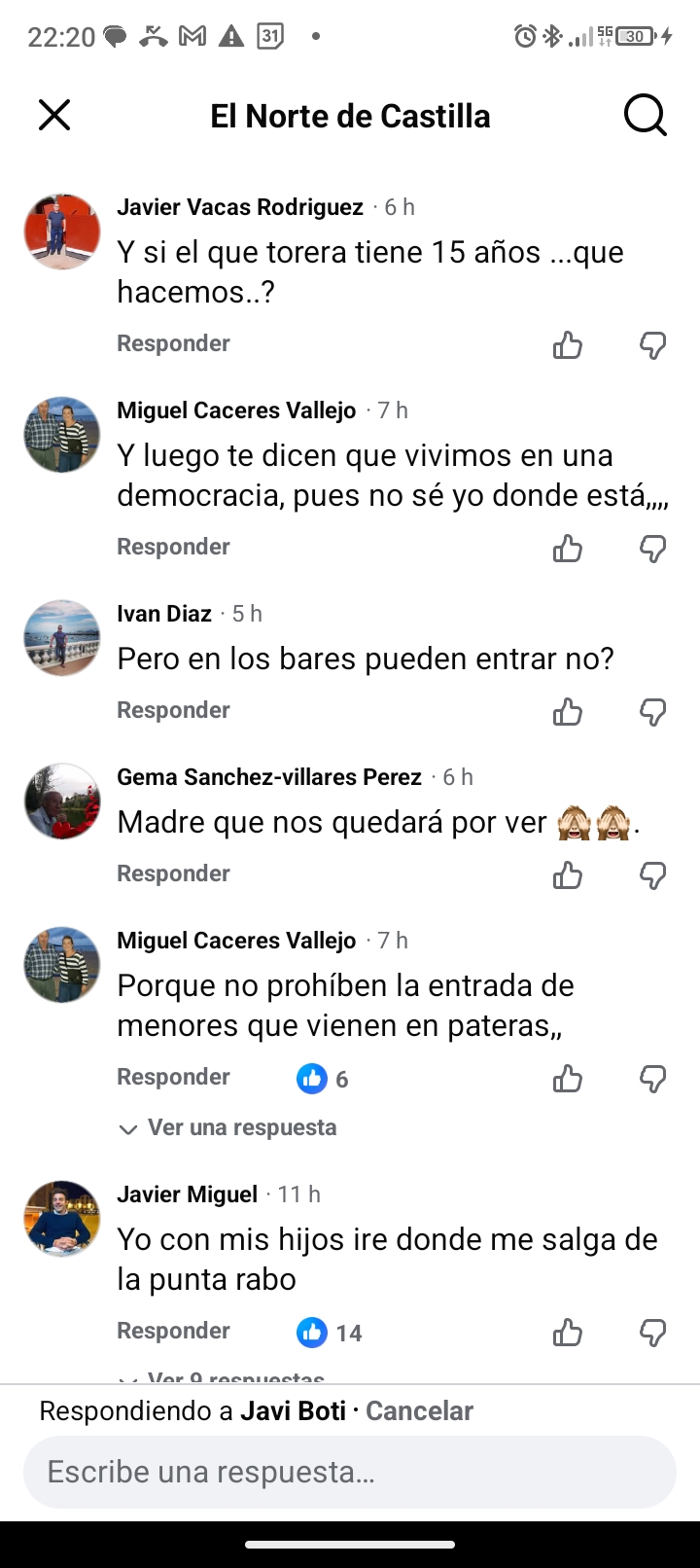Focus the "Escribe una respuesta" field

click(x=350, y=1472)
